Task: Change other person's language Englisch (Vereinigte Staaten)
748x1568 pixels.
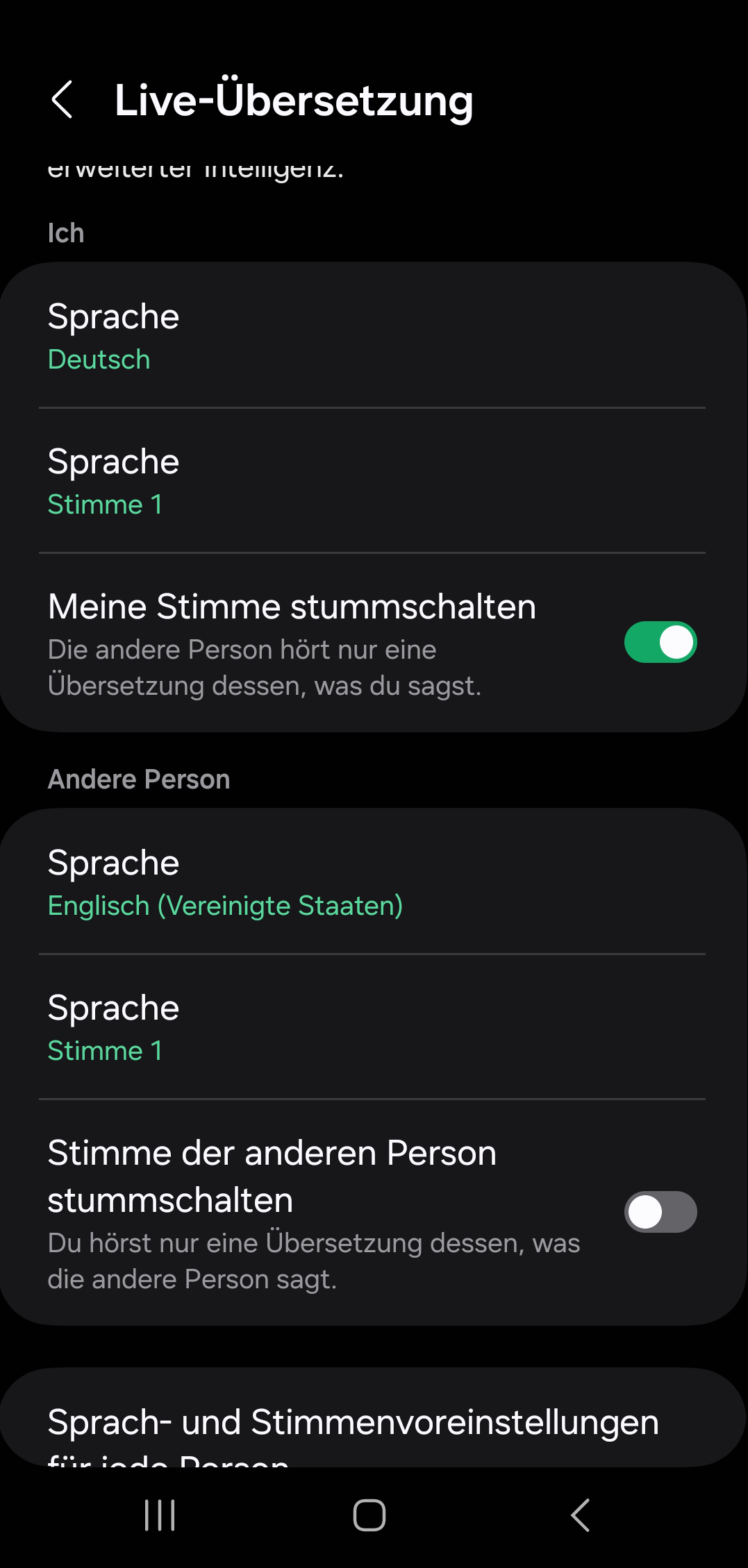Action: coord(374,882)
